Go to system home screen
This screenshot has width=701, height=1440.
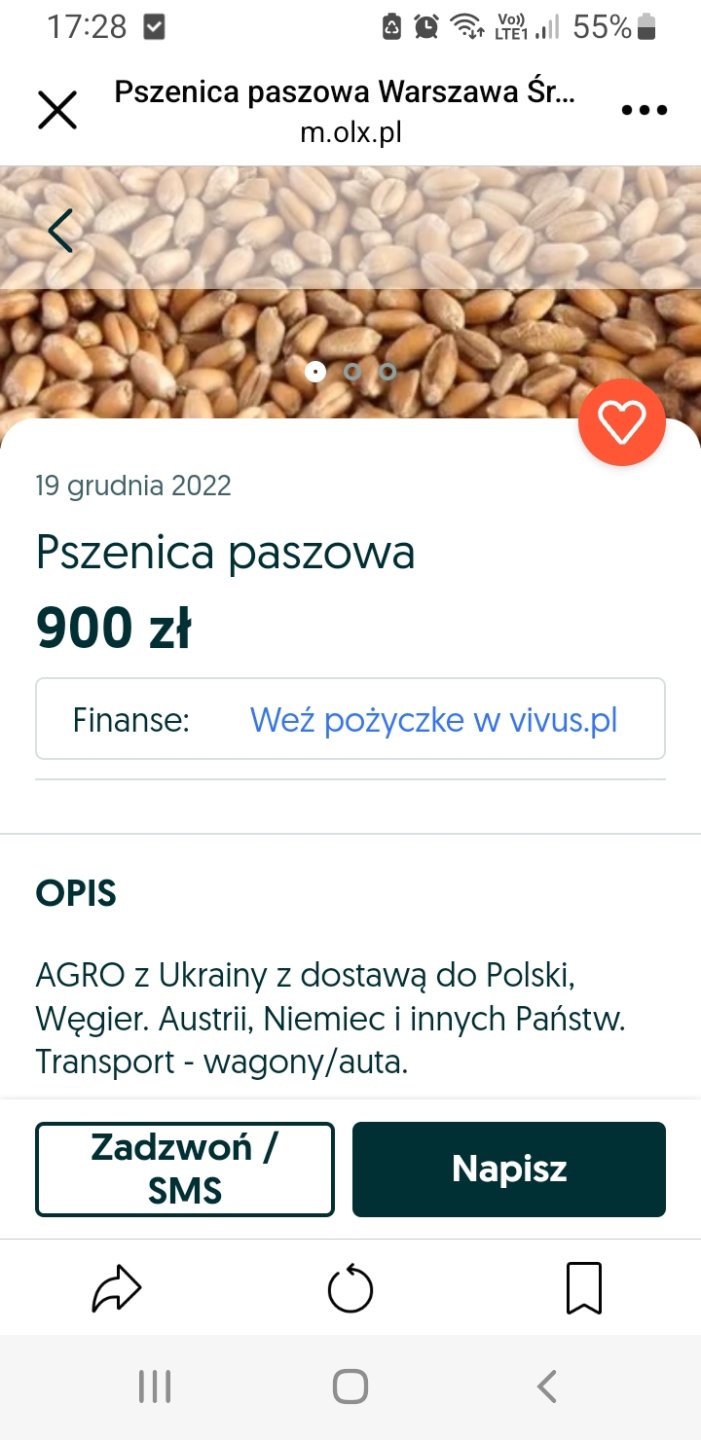coord(350,1387)
